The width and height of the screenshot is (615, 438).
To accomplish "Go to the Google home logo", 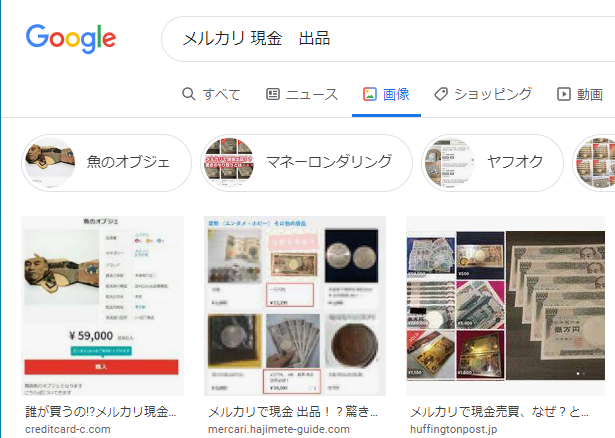I will click(x=71, y=38).
